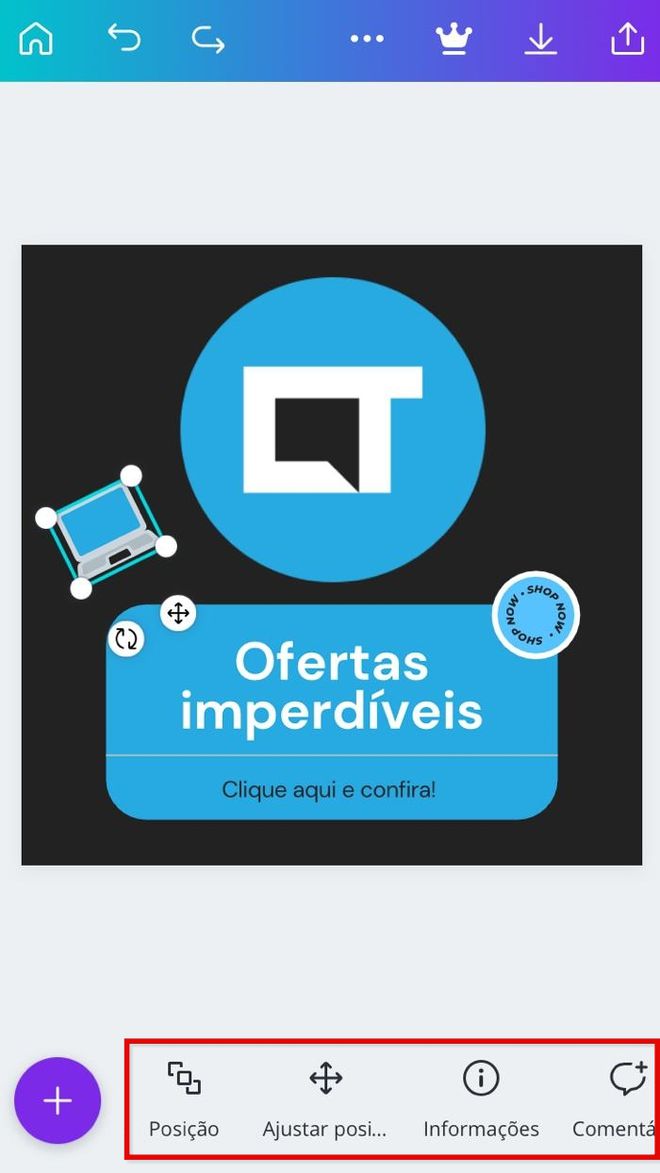Download the design
The width and height of the screenshot is (660, 1173).
coord(541,39)
